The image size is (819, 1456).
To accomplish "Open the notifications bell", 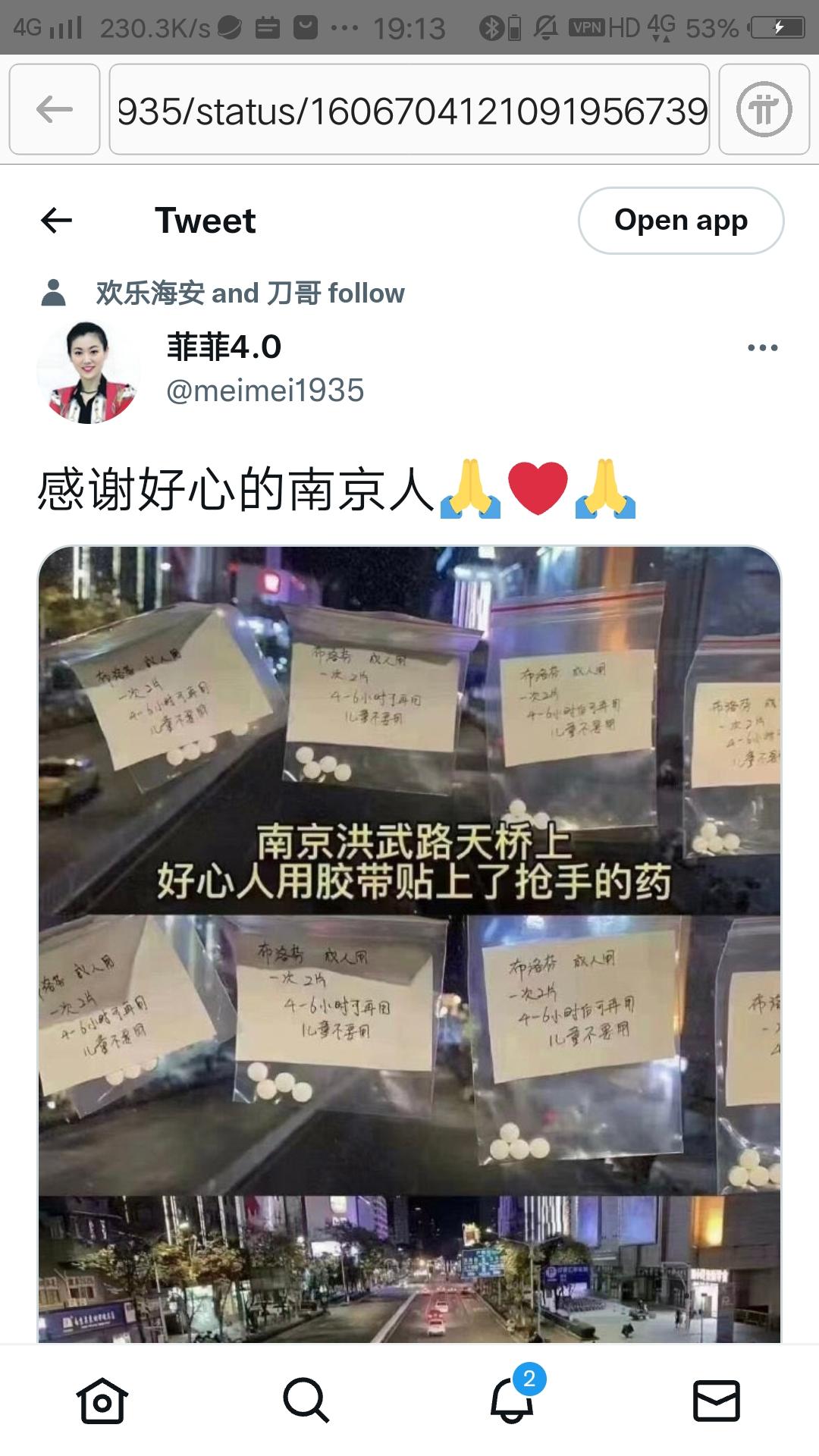I will tap(512, 1400).
